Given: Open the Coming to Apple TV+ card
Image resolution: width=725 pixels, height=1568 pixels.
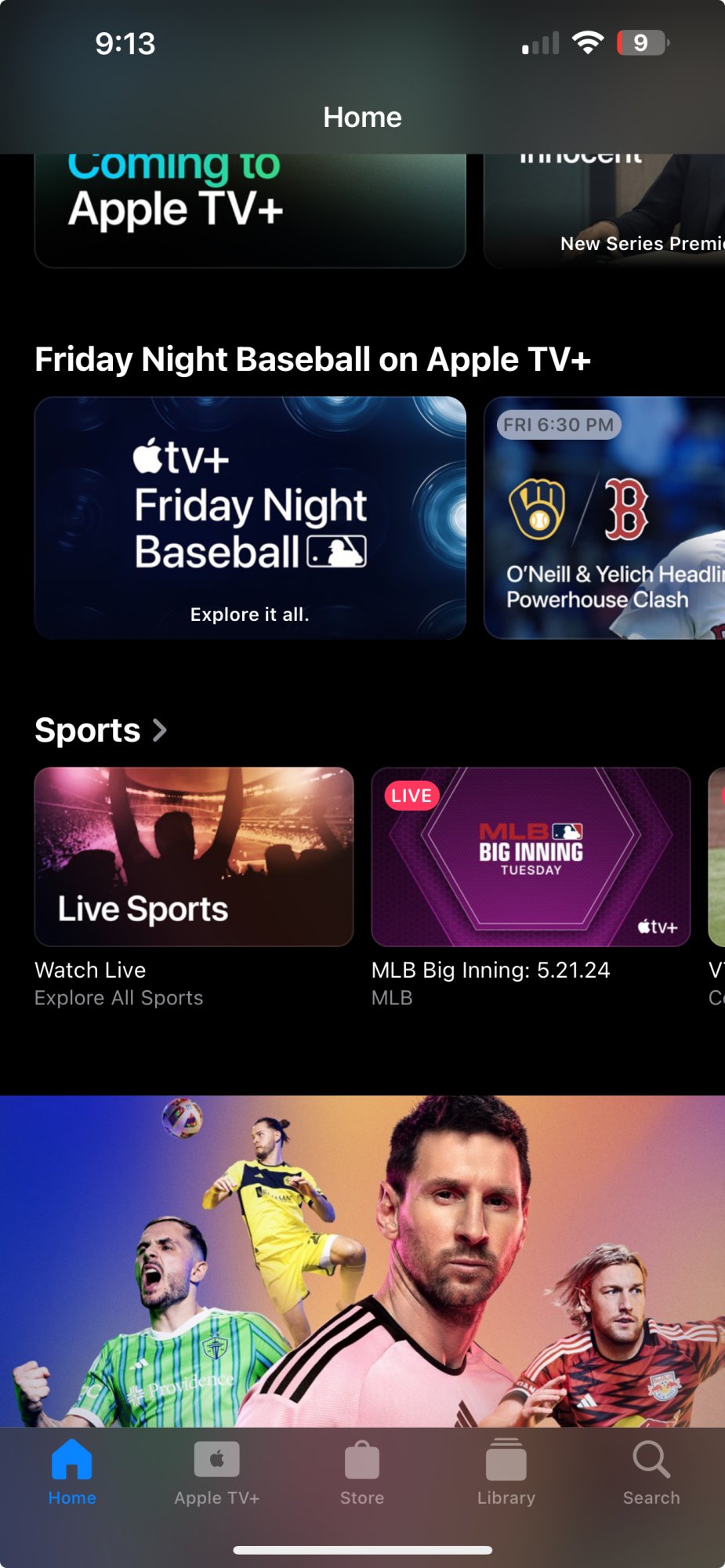Looking at the screenshot, I should tap(249, 210).
